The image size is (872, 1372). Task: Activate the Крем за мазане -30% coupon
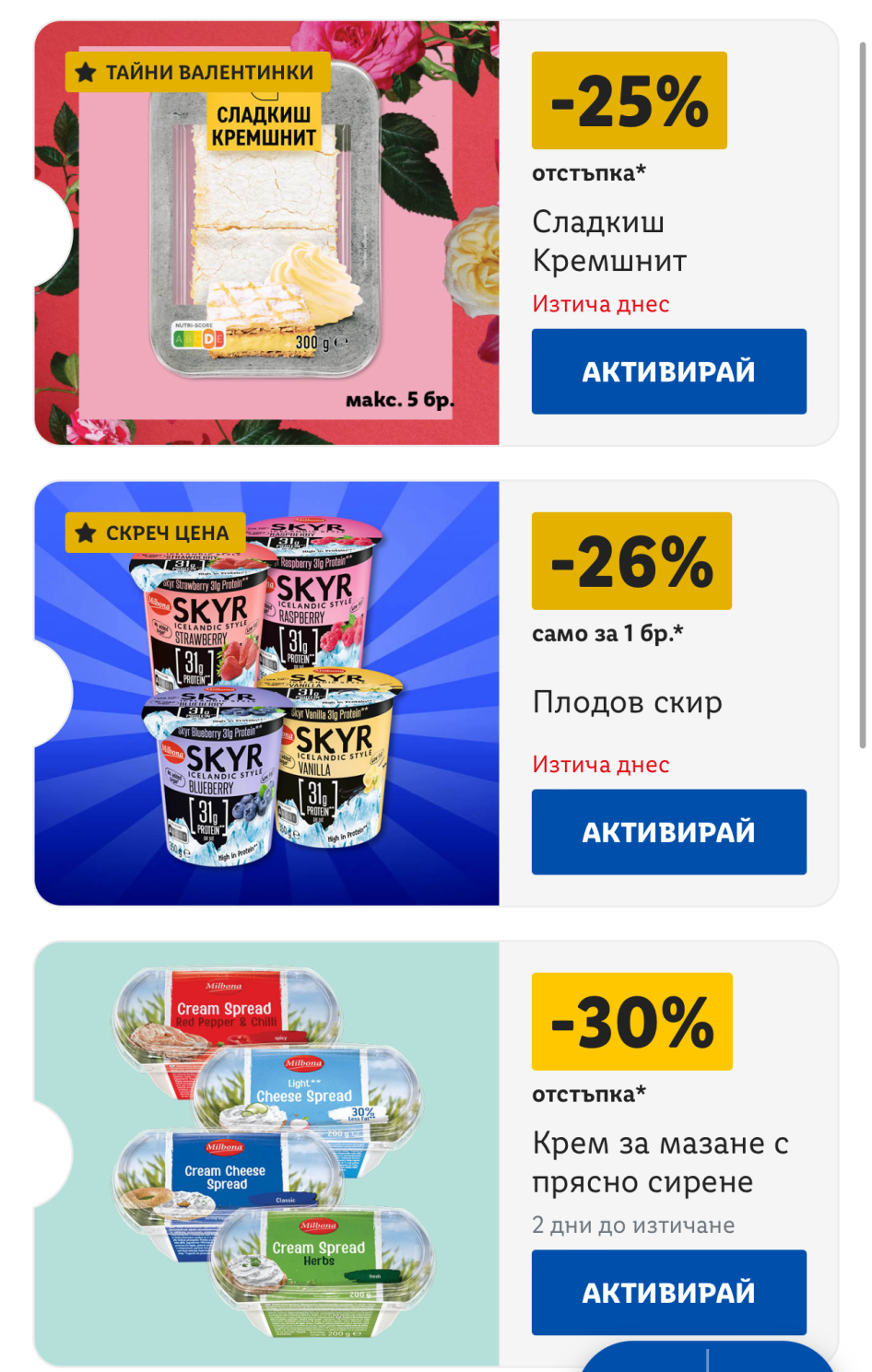pyautogui.click(x=668, y=1293)
